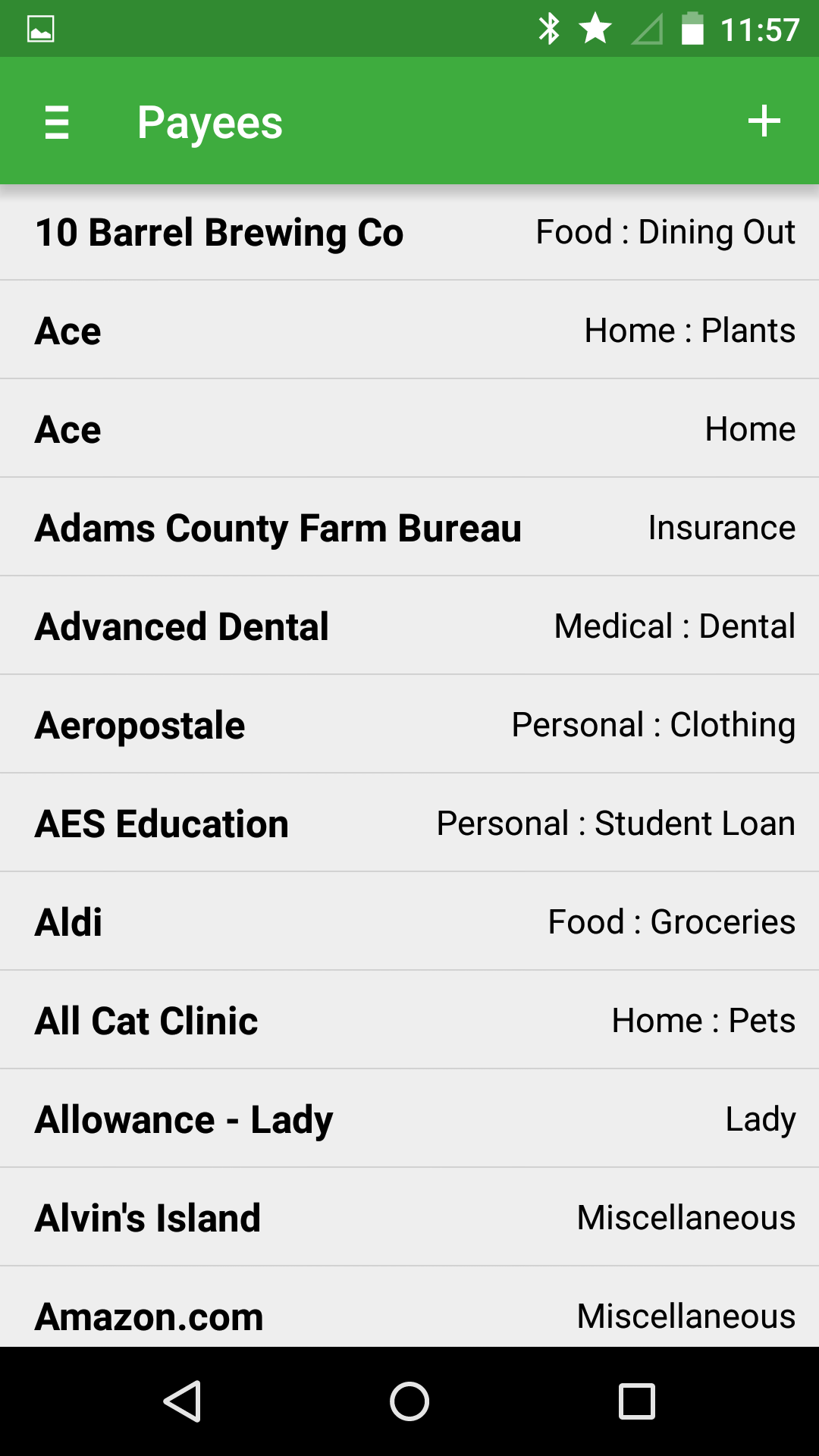Select the 10 Barrel Brewing Co payee
Screen dimensions: 819x1456
(x=409, y=232)
